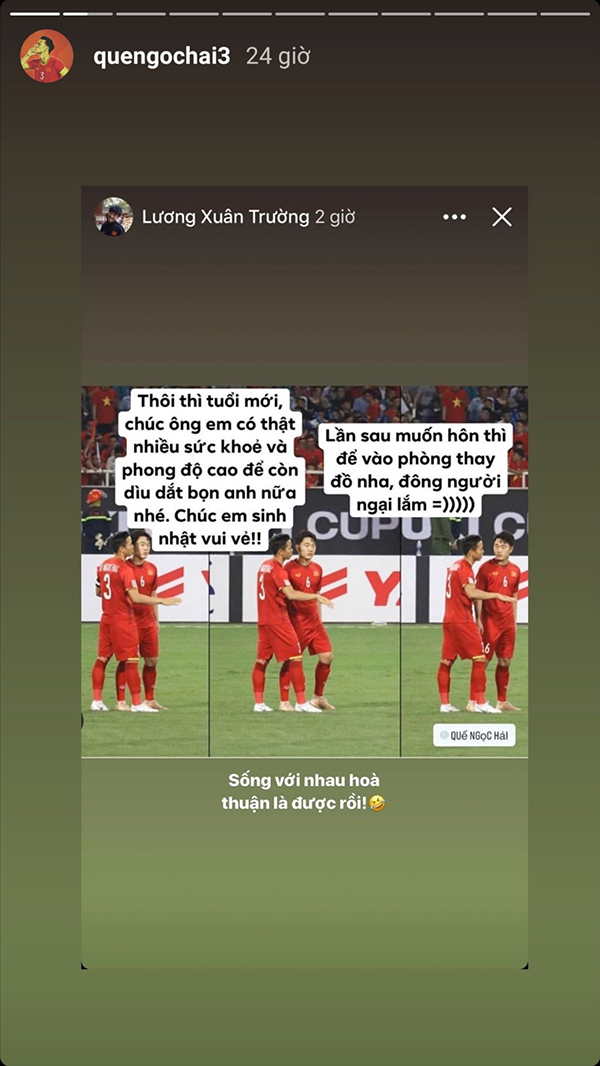600x1066 pixels.
Task: Tap the quengochai3 username
Action: 161,56
